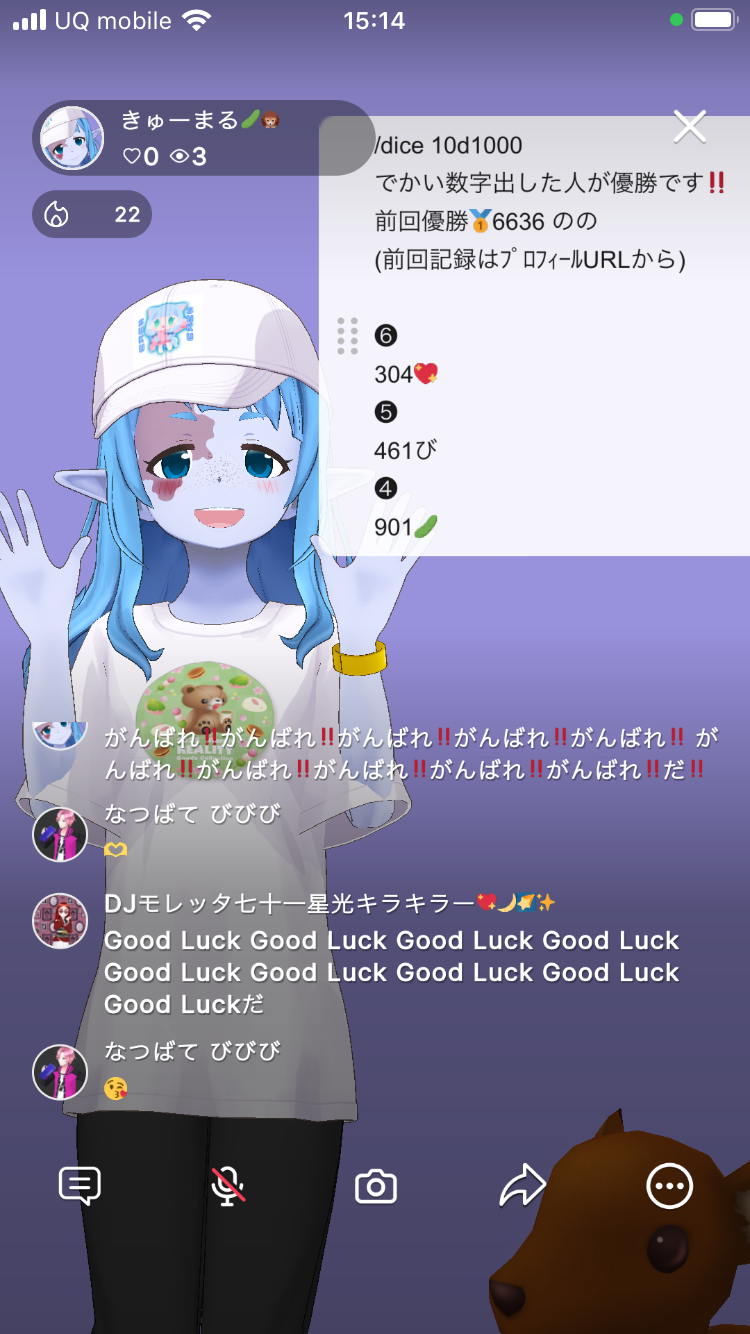The width and height of the screenshot is (750, 1334).
Task: Tap the flame points counter badge
Action: pos(92,214)
